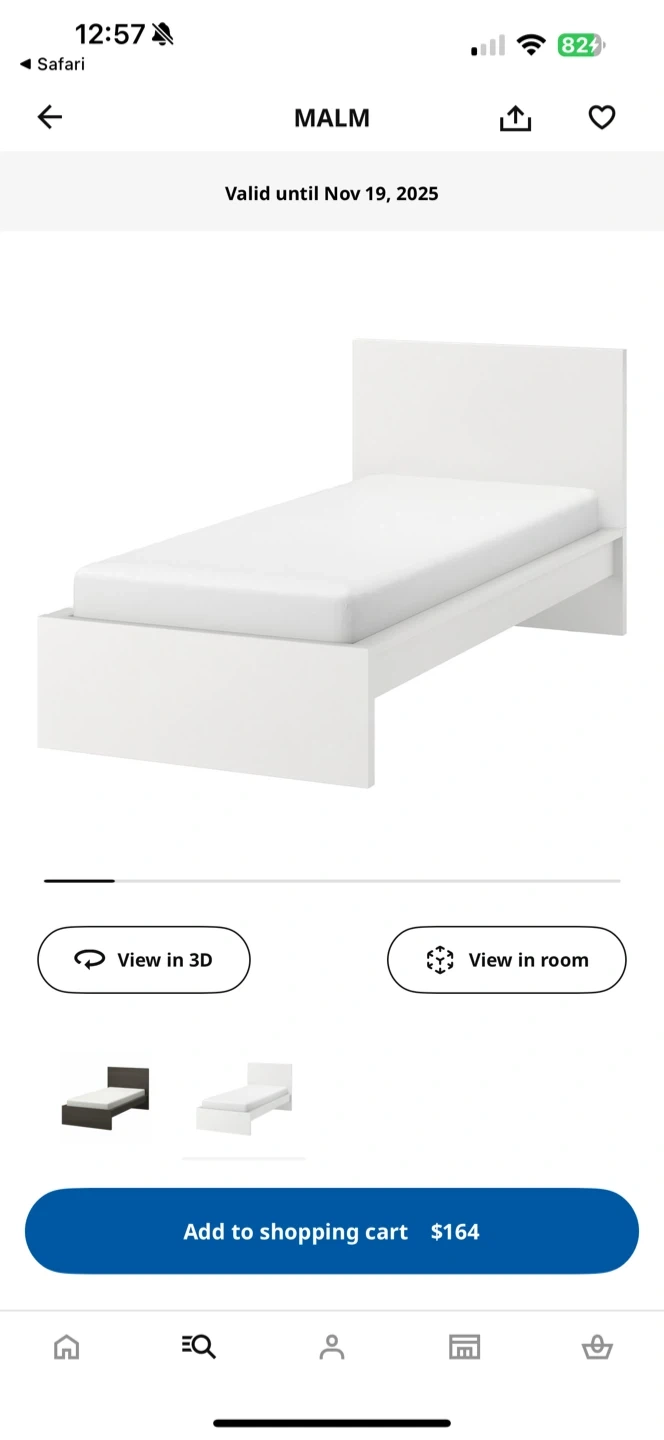This screenshot has height=1440, width=664.
Task: Return to Safari via the back link
Action: (x=52, y=64)
